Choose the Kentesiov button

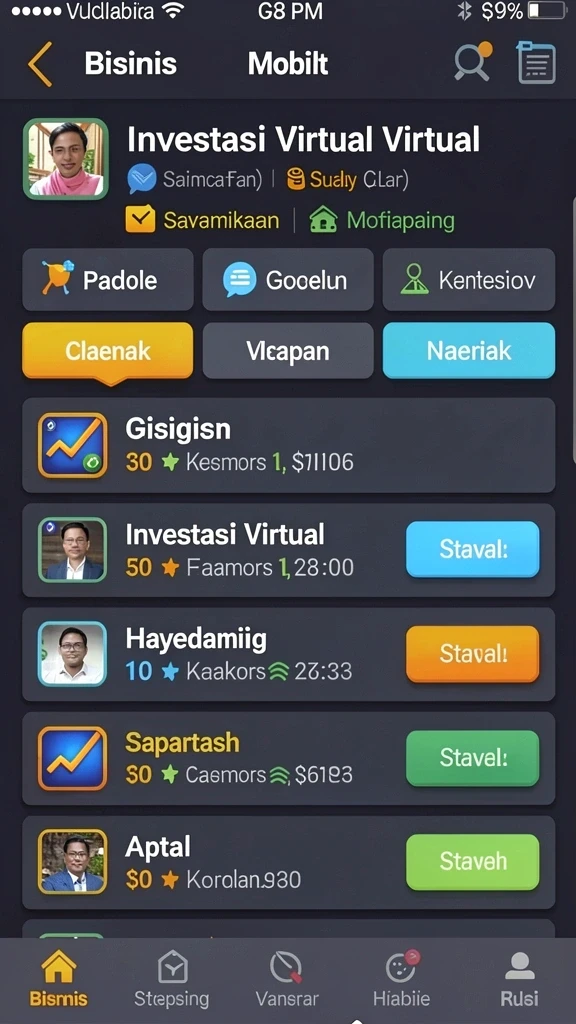[x=469, y=280]
